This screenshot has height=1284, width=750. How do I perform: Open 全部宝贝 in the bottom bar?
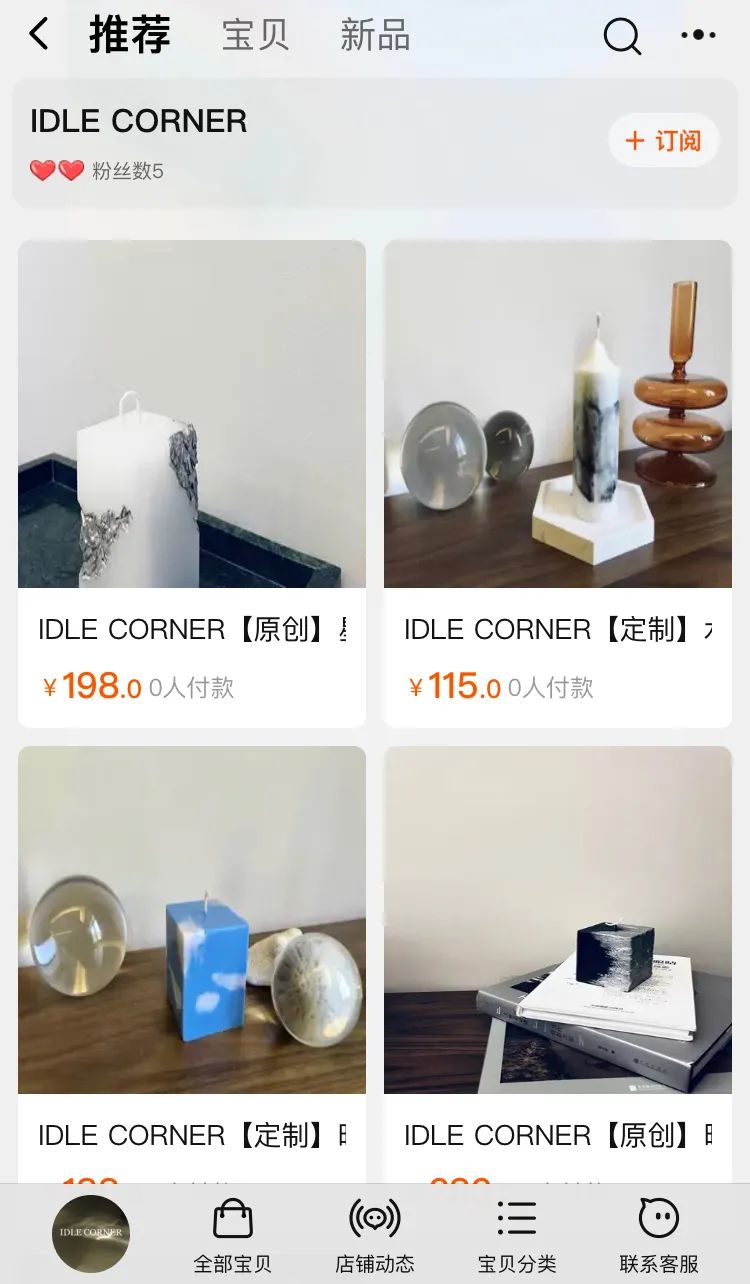[233, 1236]
